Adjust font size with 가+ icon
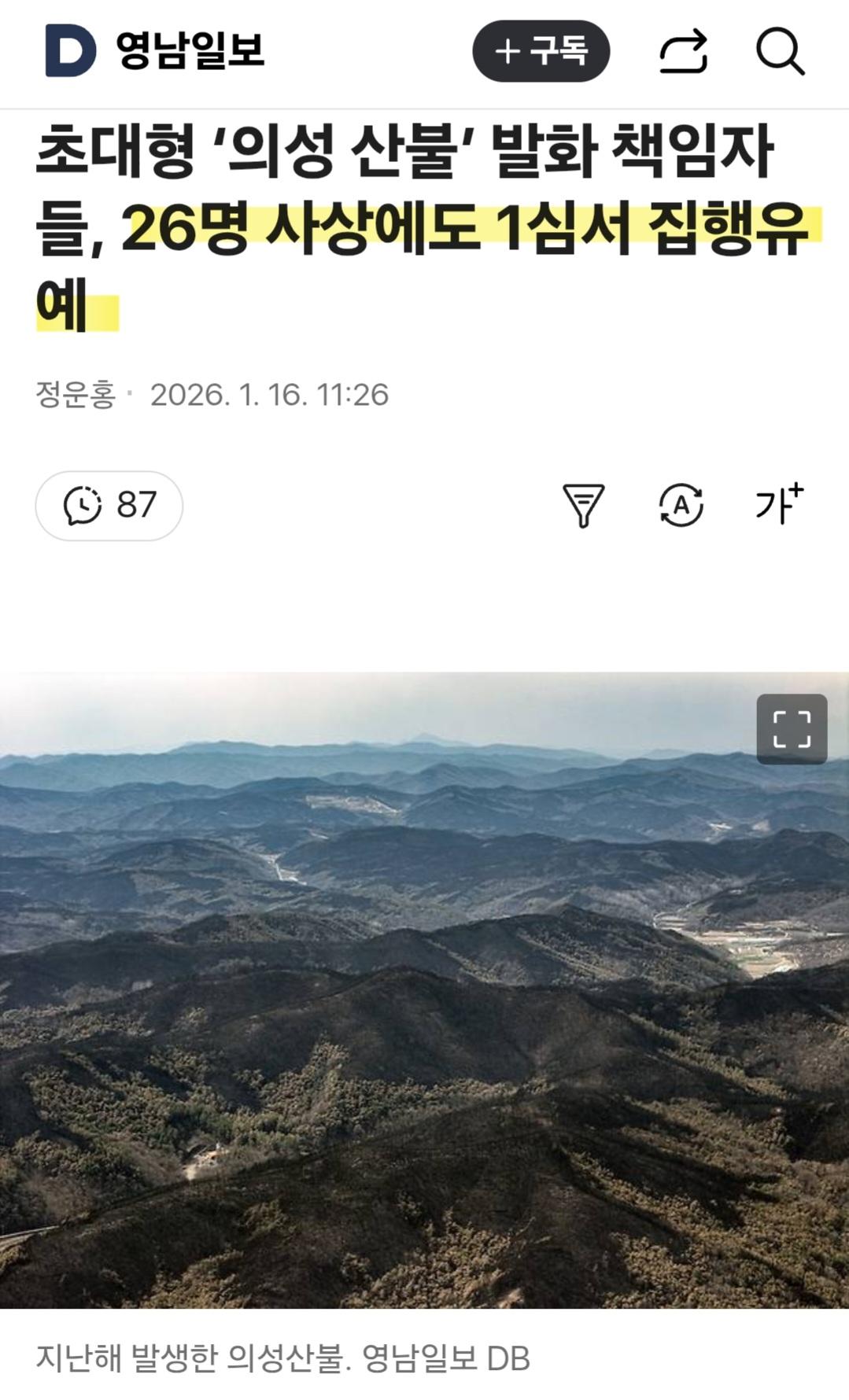 coord(779,504)
